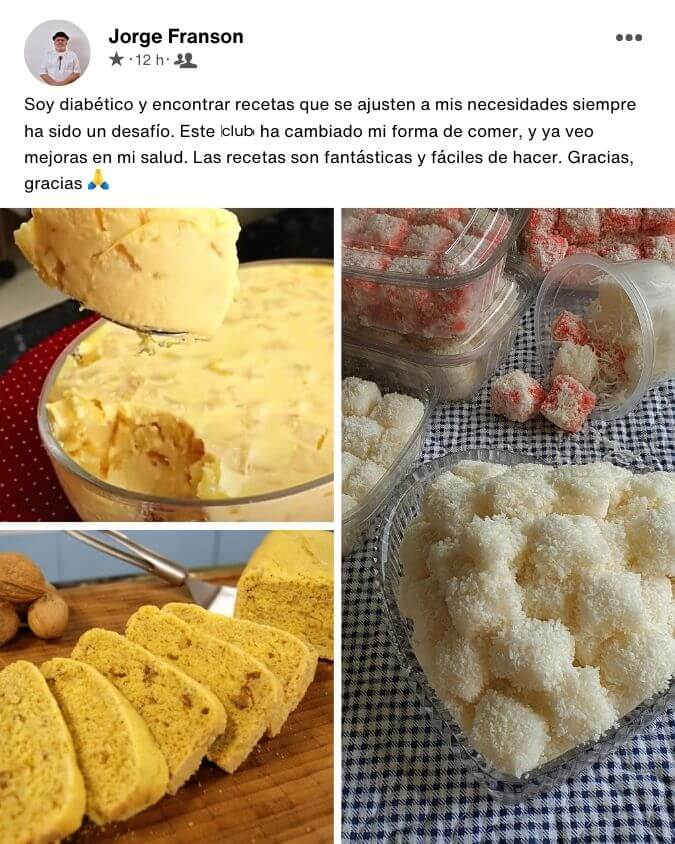The image size is (675, 844).
Task: View the coconut sweets photo
Action: tap(508, 525)
